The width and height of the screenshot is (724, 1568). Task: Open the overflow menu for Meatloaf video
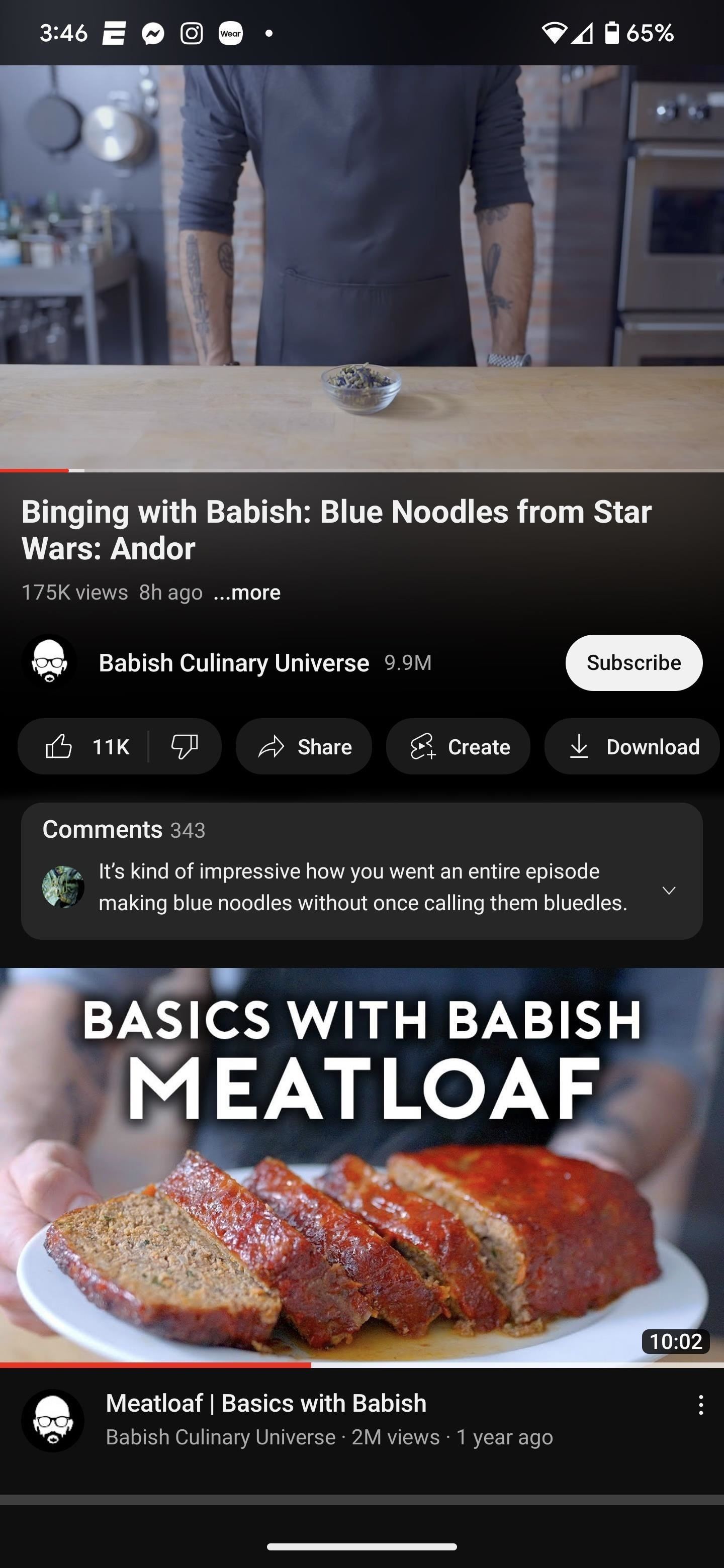pos(700,1405)
